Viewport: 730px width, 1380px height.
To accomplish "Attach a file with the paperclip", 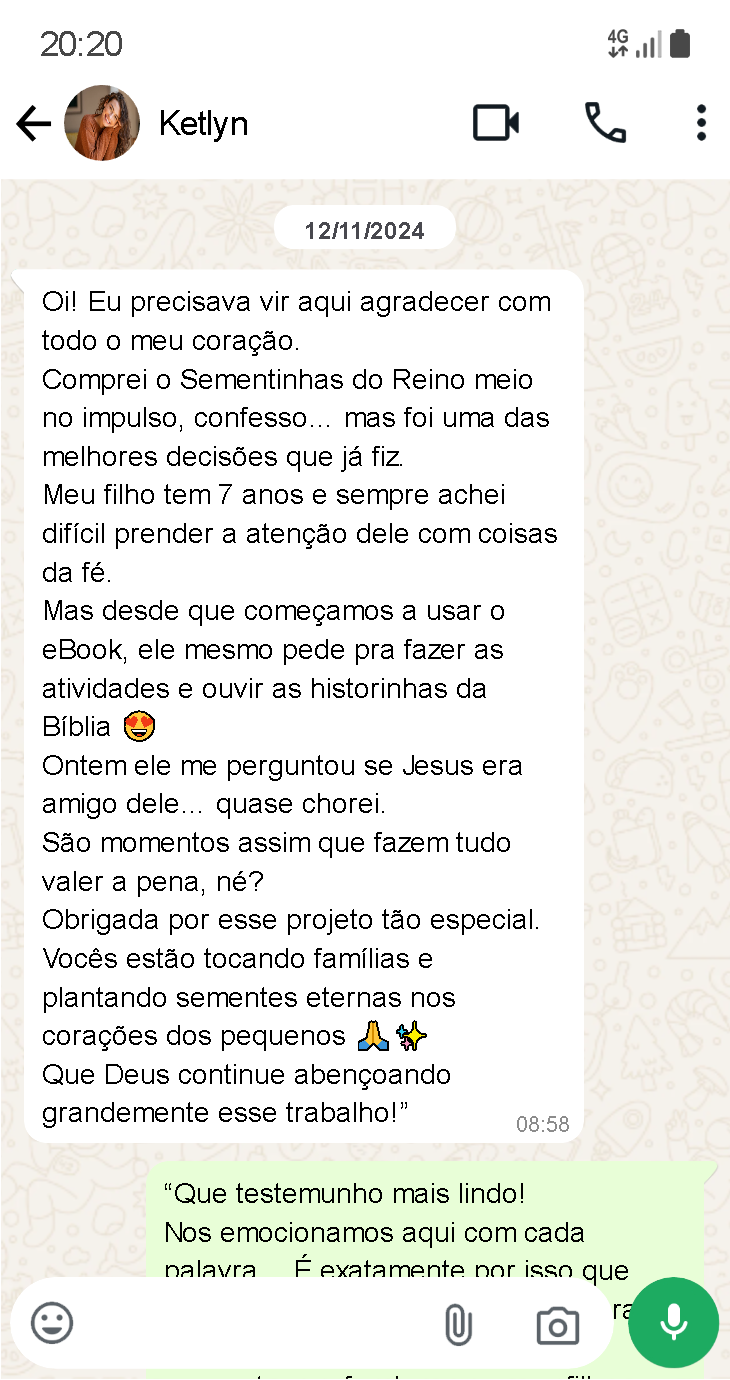I will [458, 1325].
